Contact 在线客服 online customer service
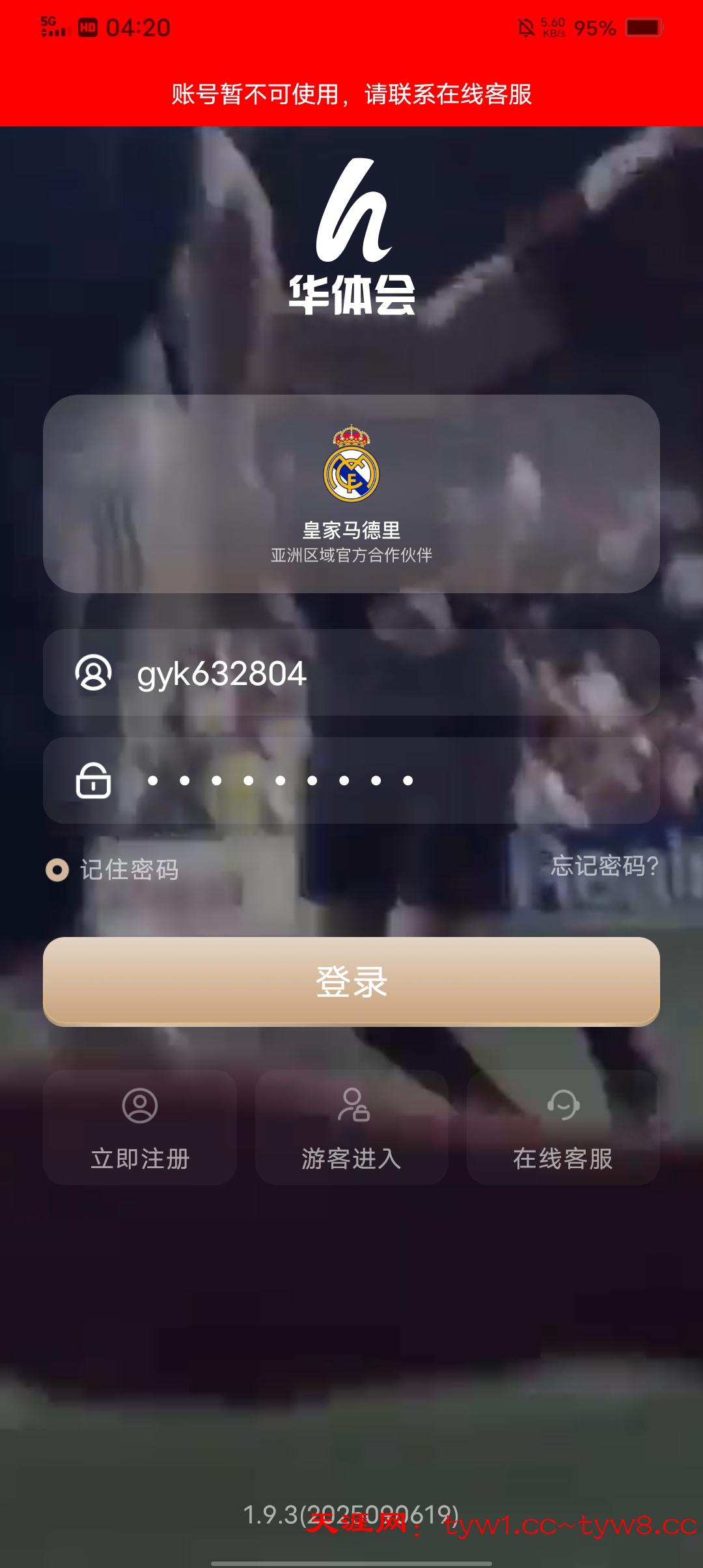Screen dimensions: 703x1568 point(563,1128)
